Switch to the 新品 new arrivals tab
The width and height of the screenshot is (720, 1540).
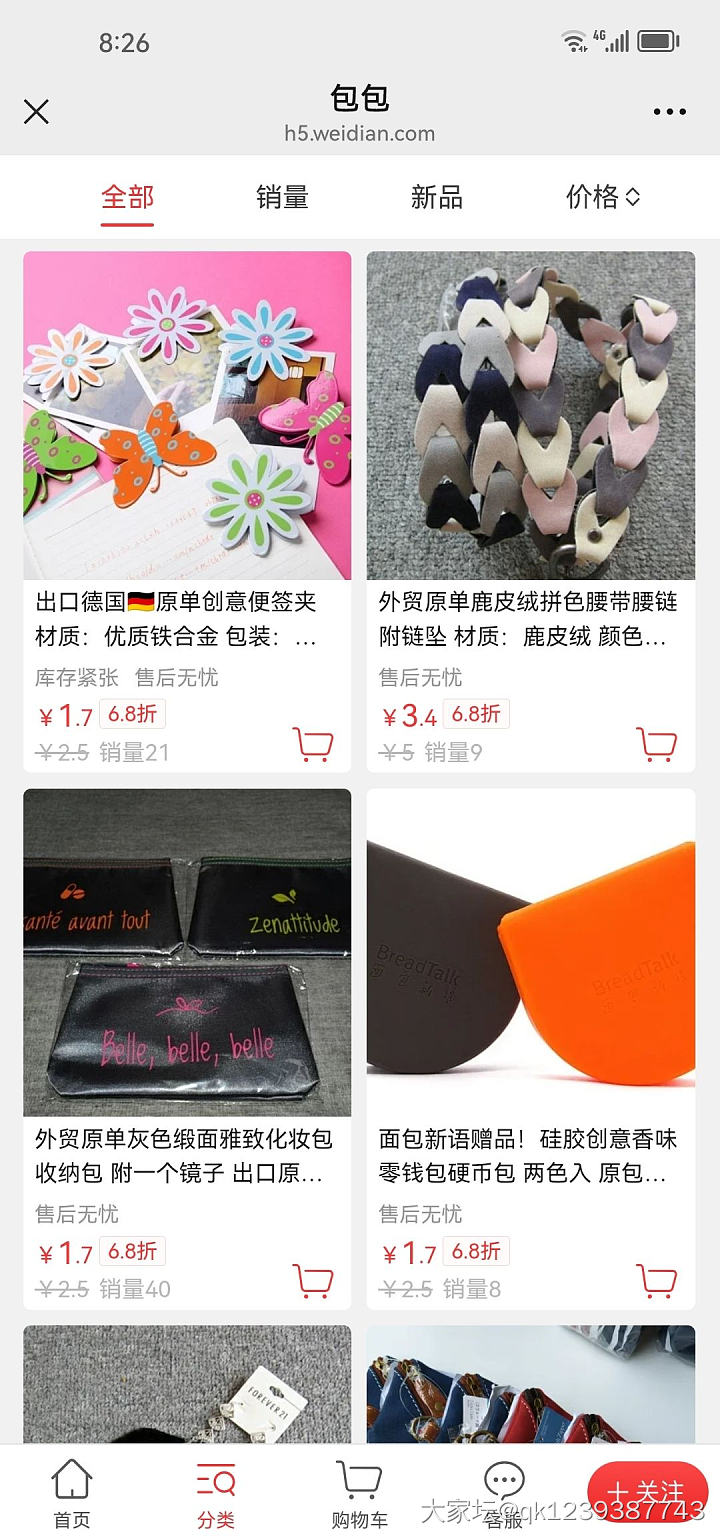pyautogui.click(x=436, y=197)
